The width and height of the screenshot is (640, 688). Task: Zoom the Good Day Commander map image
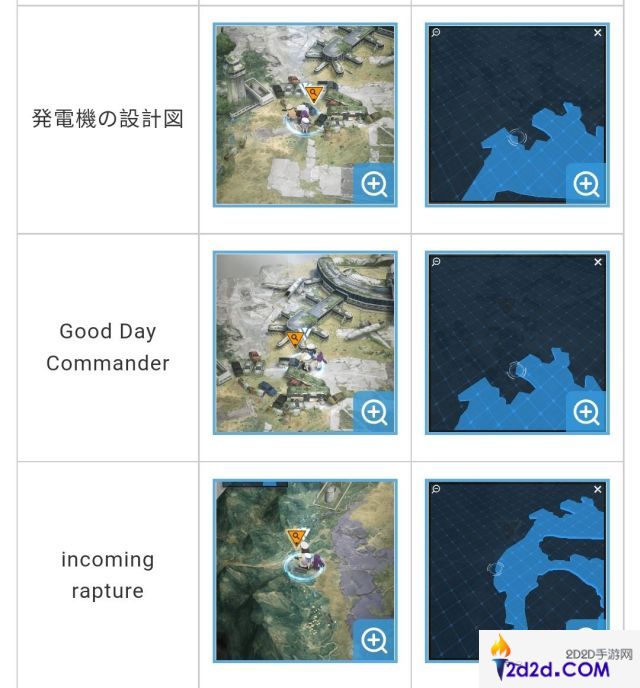tap(586, 412)
